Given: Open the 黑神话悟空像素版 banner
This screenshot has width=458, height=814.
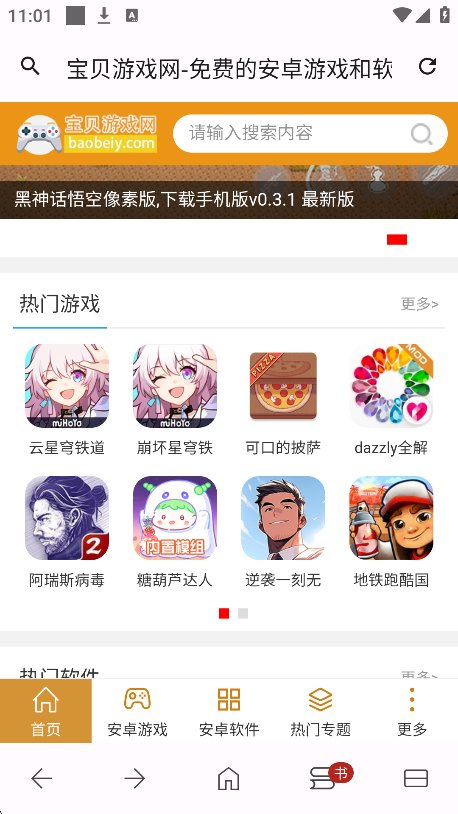Looking at the screenshot, I should coord(229,192).
